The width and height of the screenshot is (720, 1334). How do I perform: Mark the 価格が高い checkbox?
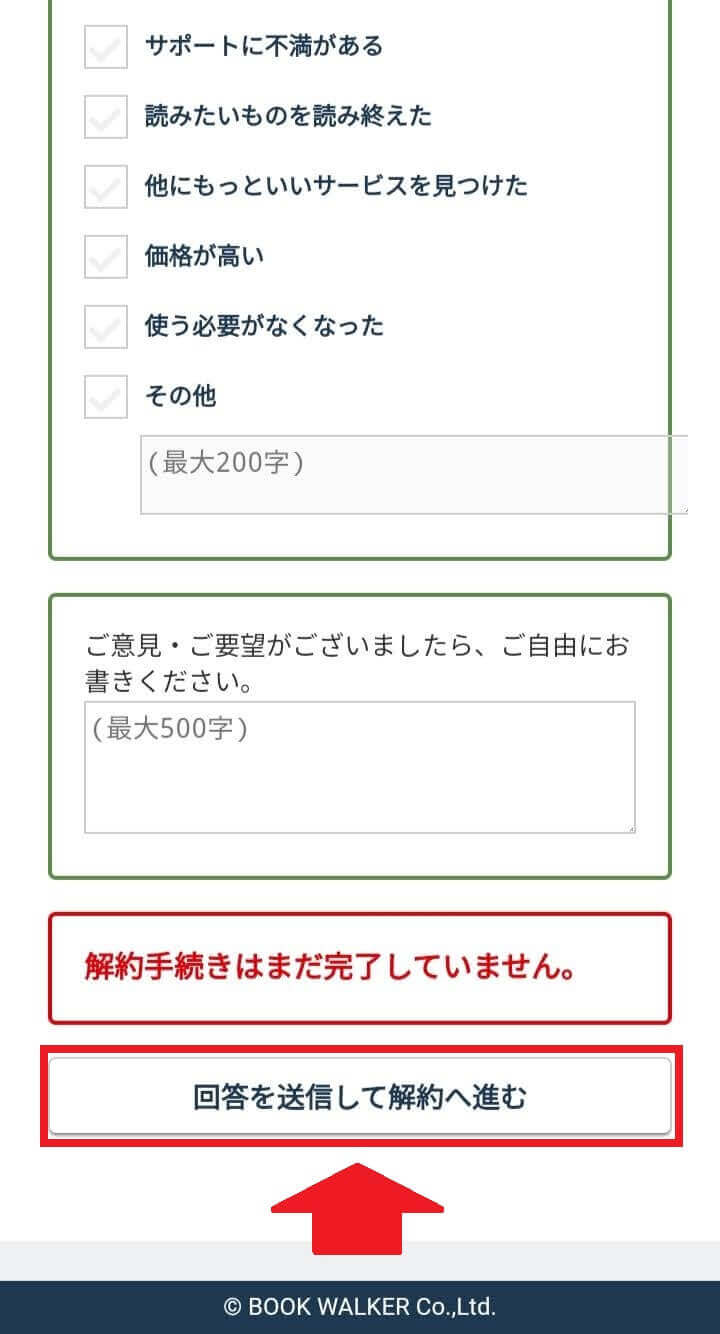tap(106, 257)
